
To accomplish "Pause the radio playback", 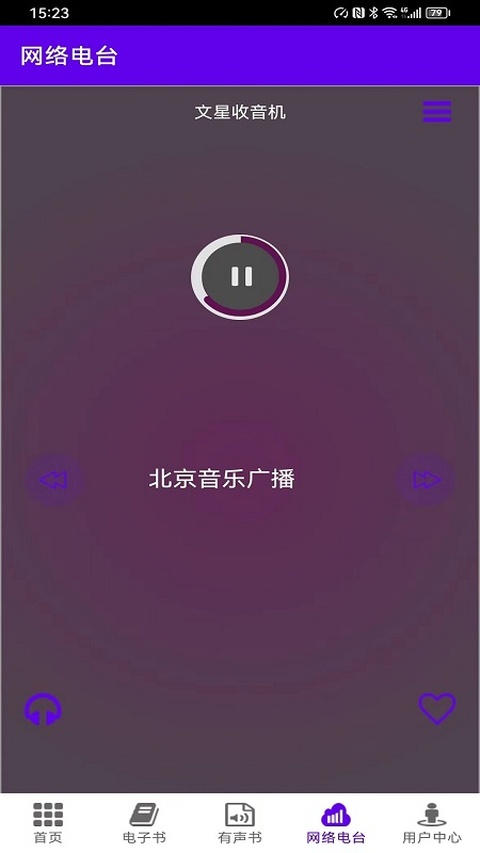I will click(x=240, y=277).
